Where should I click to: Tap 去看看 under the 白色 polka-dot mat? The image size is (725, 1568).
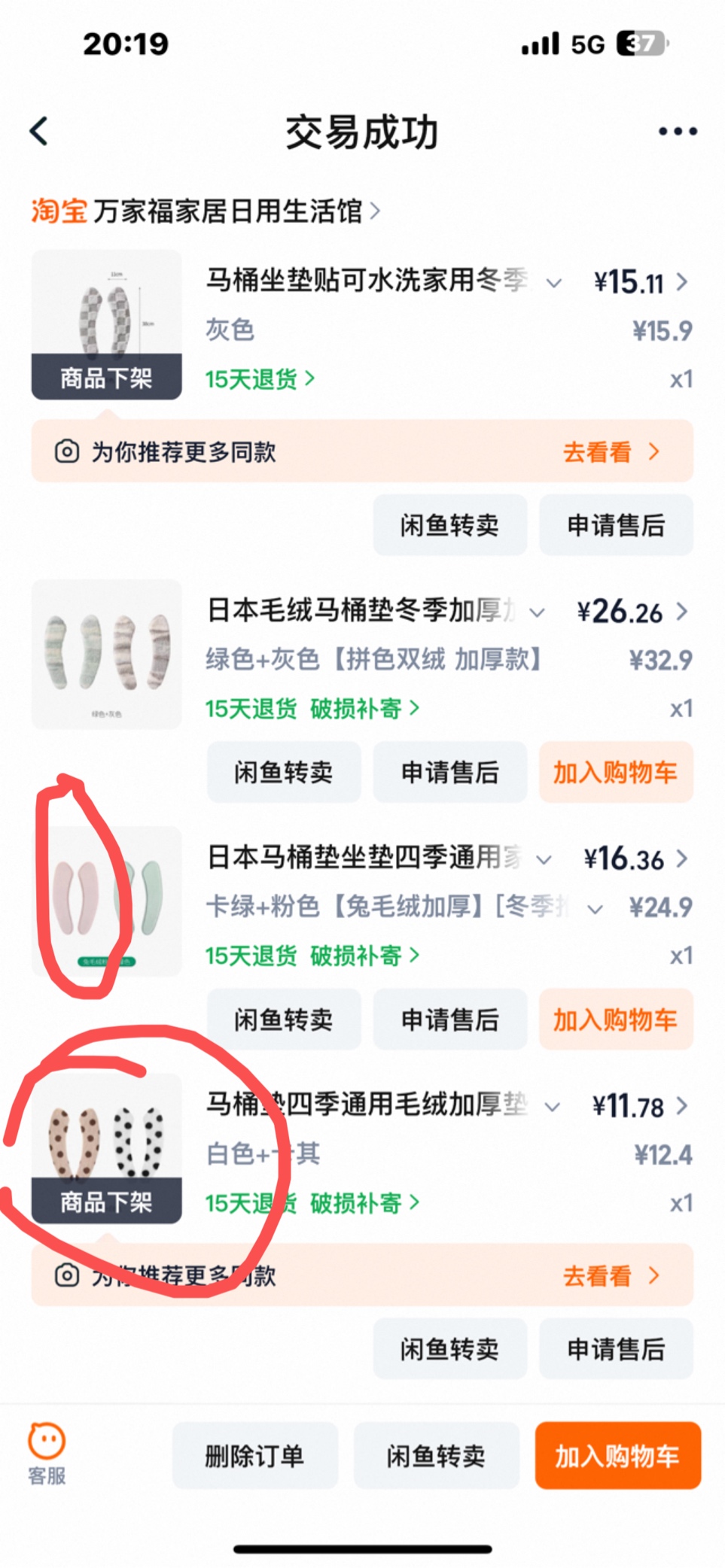click(x=611, y=1276)
